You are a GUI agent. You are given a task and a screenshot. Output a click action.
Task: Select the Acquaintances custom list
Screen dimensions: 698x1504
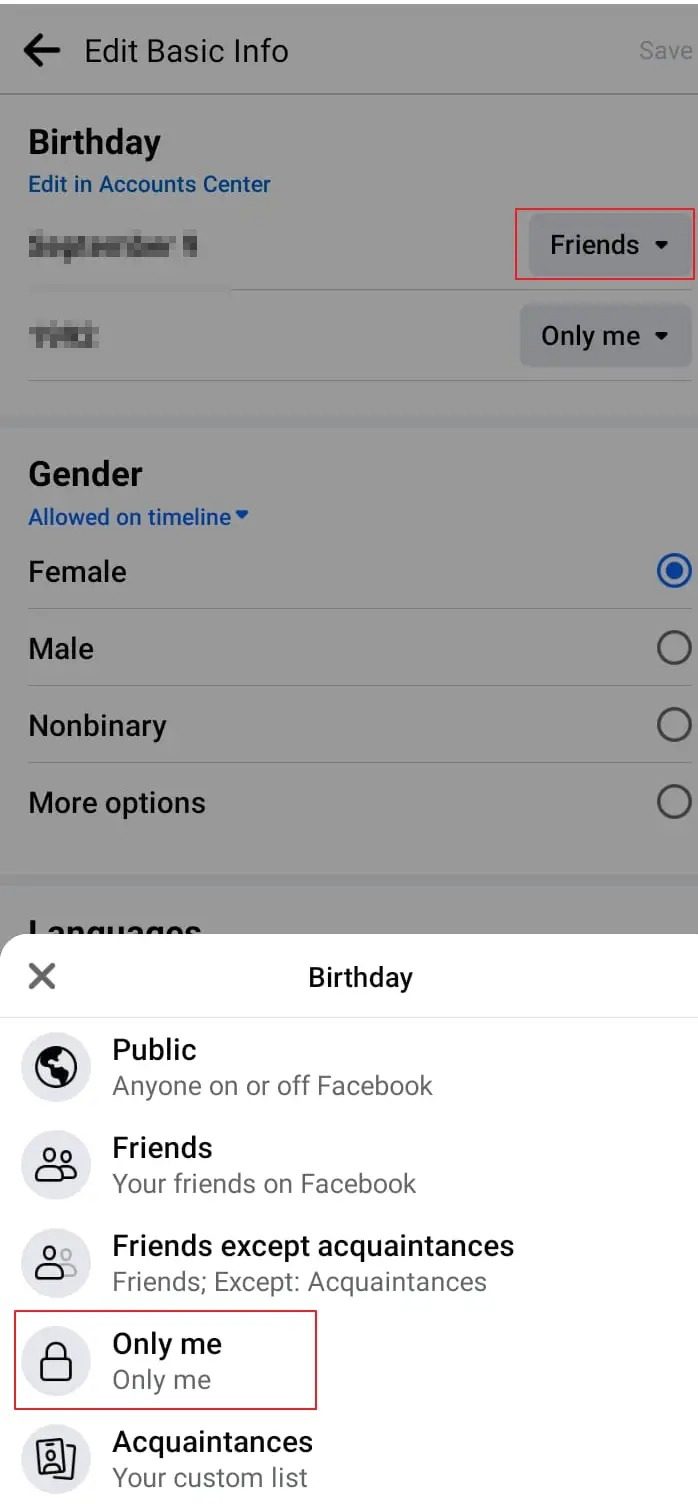click(x=212, y=1459)
